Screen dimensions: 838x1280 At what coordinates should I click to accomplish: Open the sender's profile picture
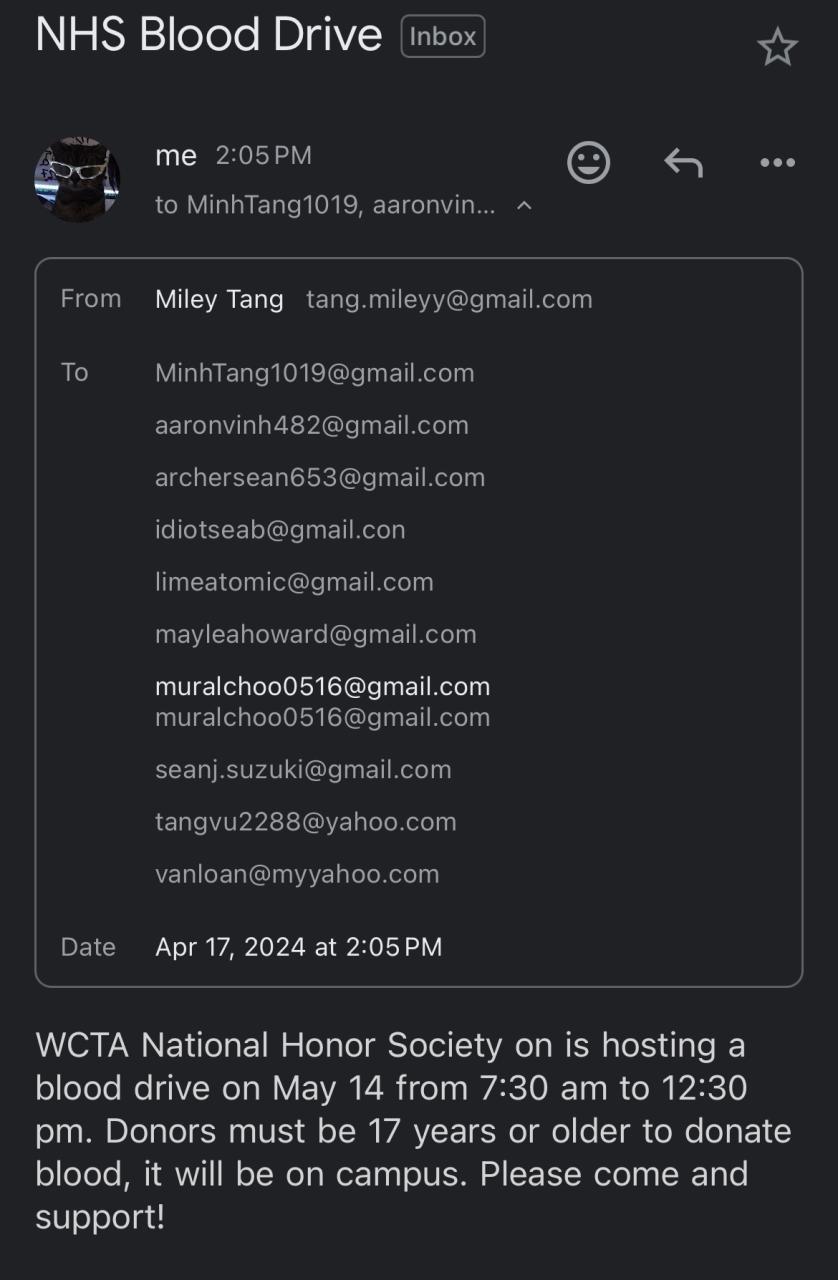[77, 179]
